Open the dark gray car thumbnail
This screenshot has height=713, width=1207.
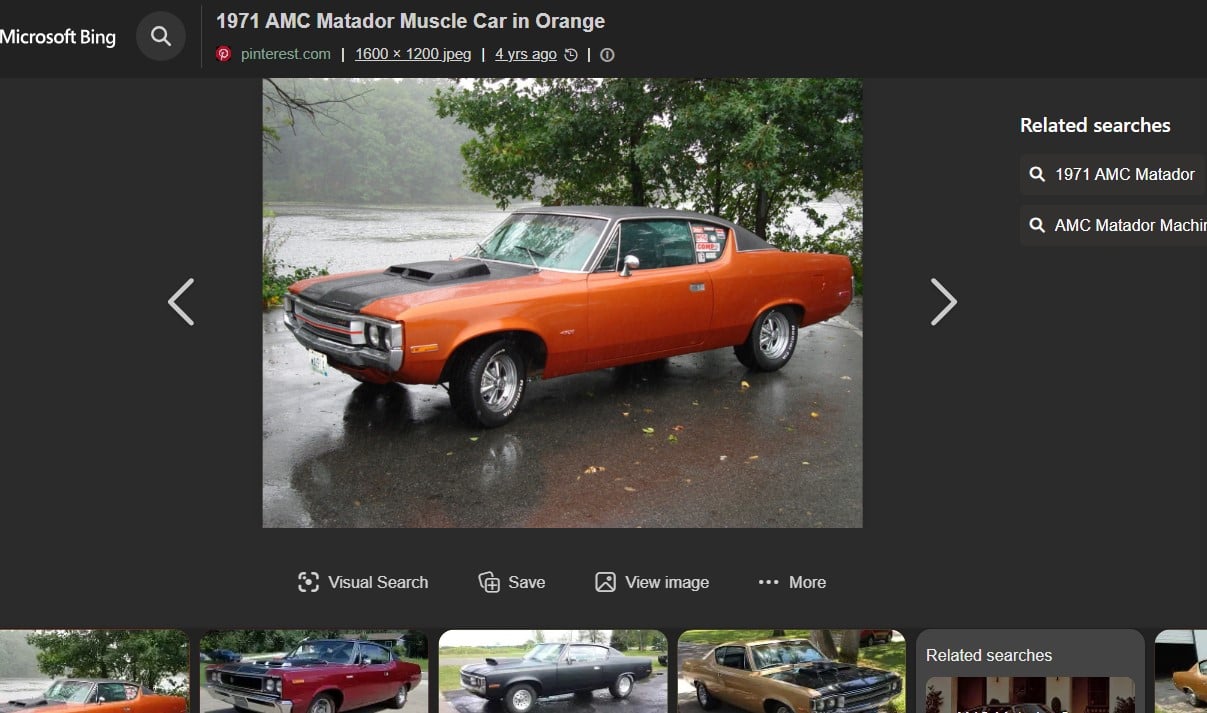552,670
